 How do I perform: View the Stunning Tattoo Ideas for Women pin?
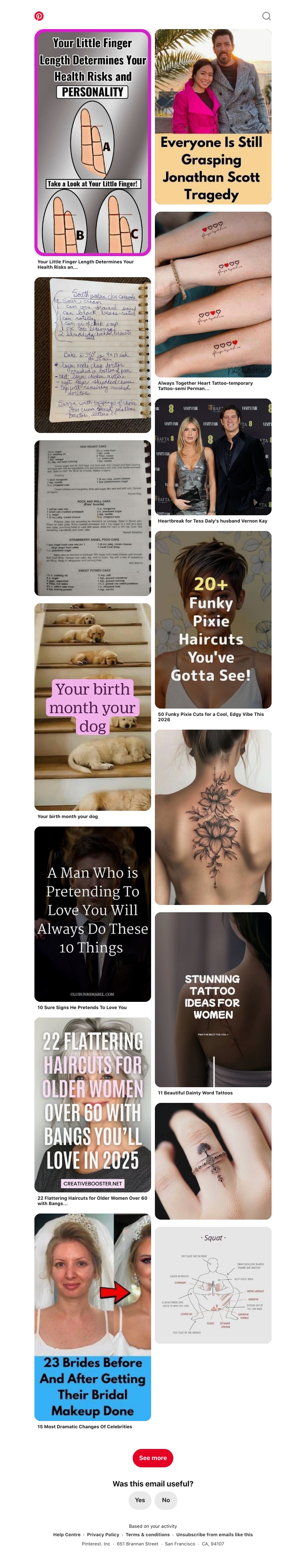coord(213,999)
